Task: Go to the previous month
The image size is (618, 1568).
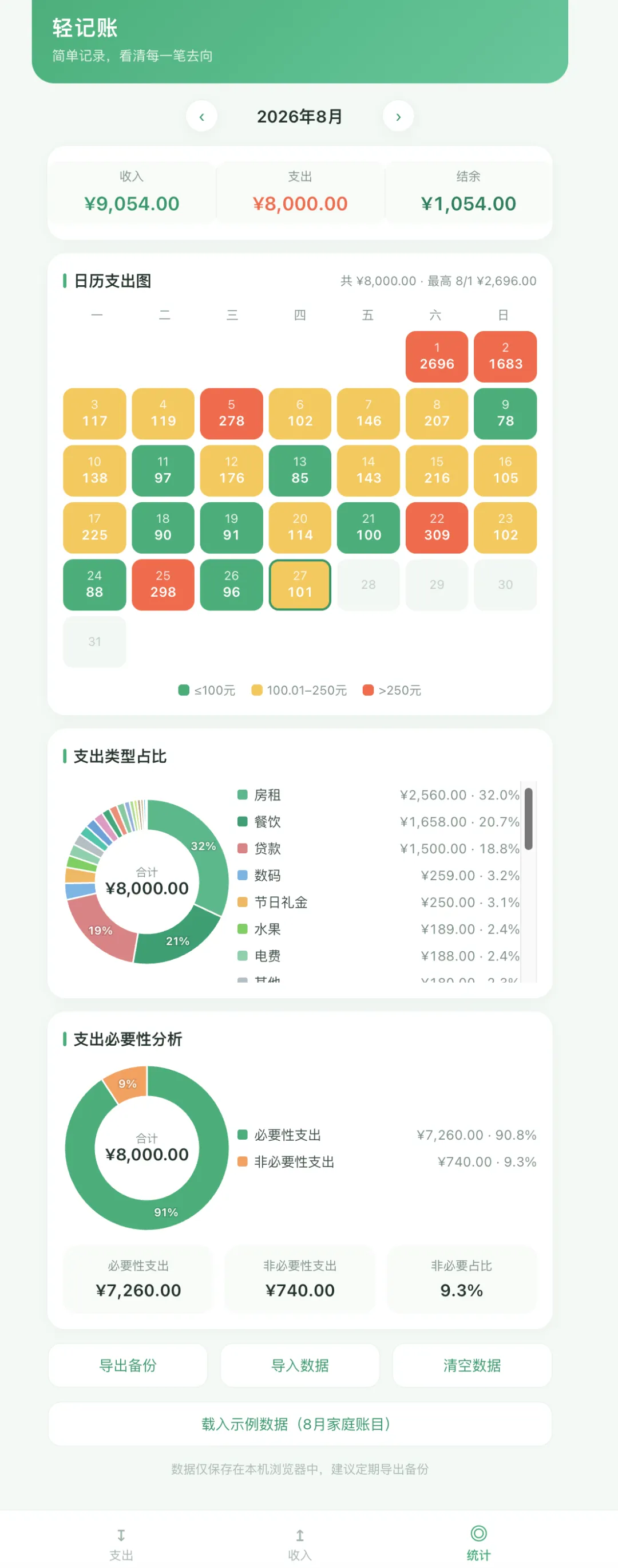Action: 201,116
